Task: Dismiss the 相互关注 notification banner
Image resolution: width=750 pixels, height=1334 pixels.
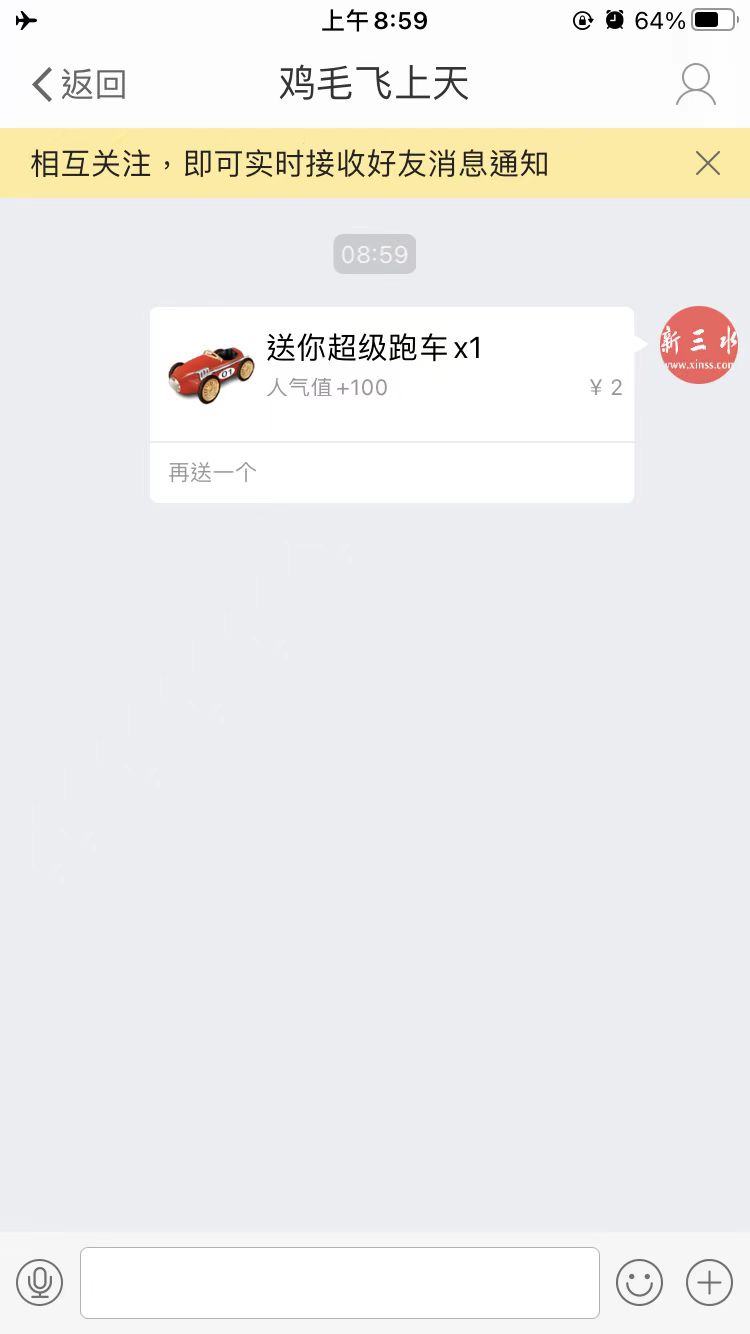Action: 708,163
